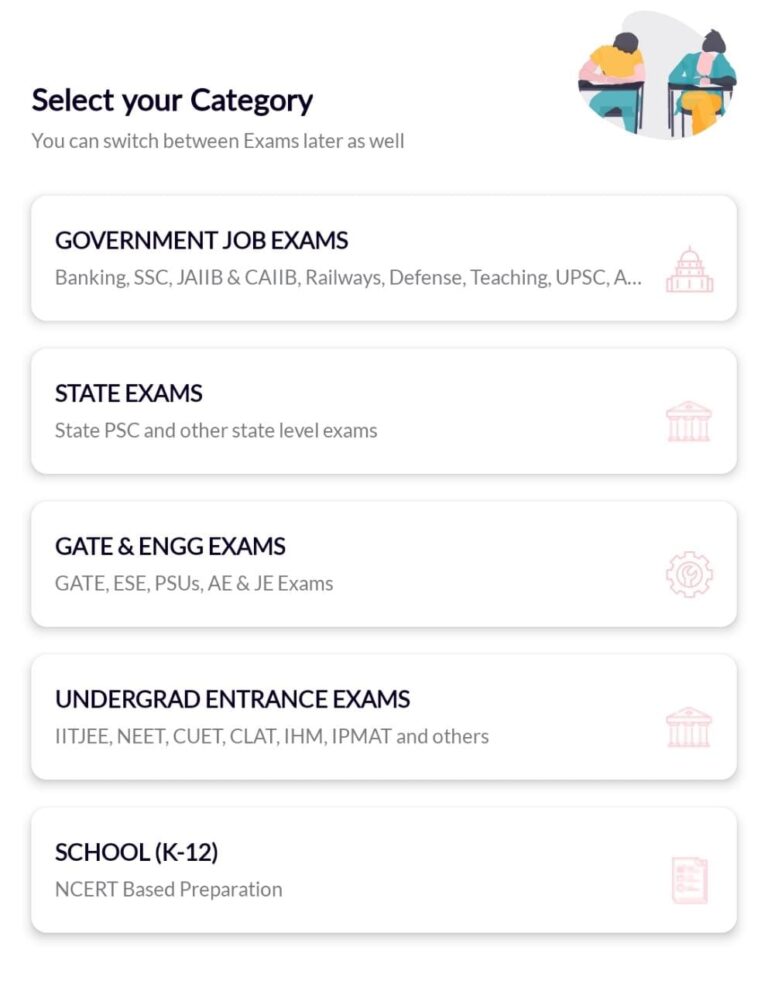Click the pillared monument icon on STATE EXAMS card
The height and width of the screenshot is (991, 768).
point(690,420)
